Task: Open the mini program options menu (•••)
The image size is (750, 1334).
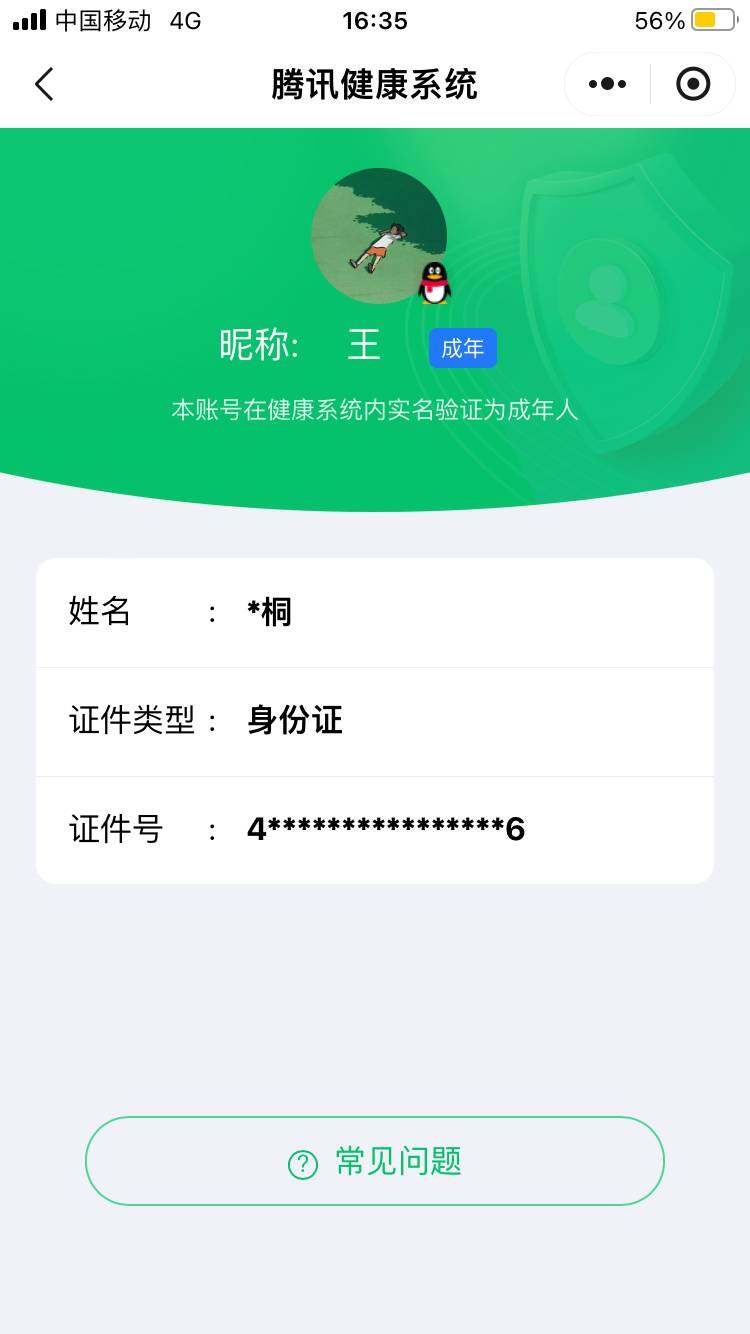Action: tap(606, 84)
